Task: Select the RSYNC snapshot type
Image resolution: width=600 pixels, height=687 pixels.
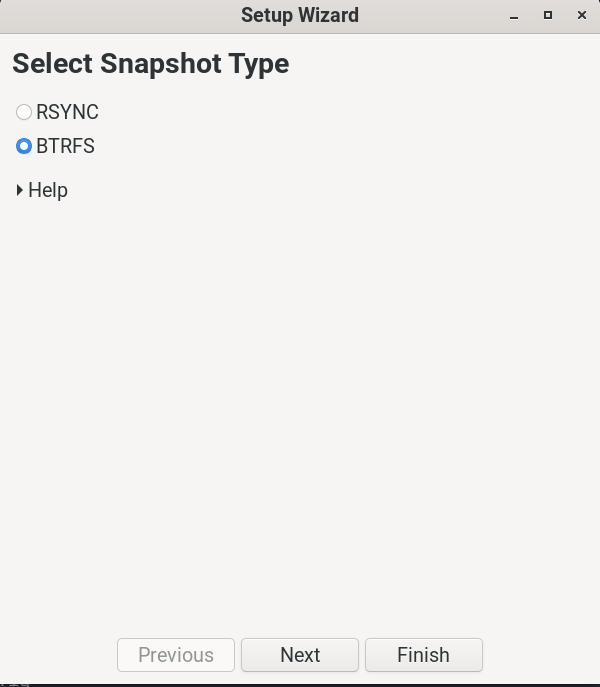Action: coord(24,112)
